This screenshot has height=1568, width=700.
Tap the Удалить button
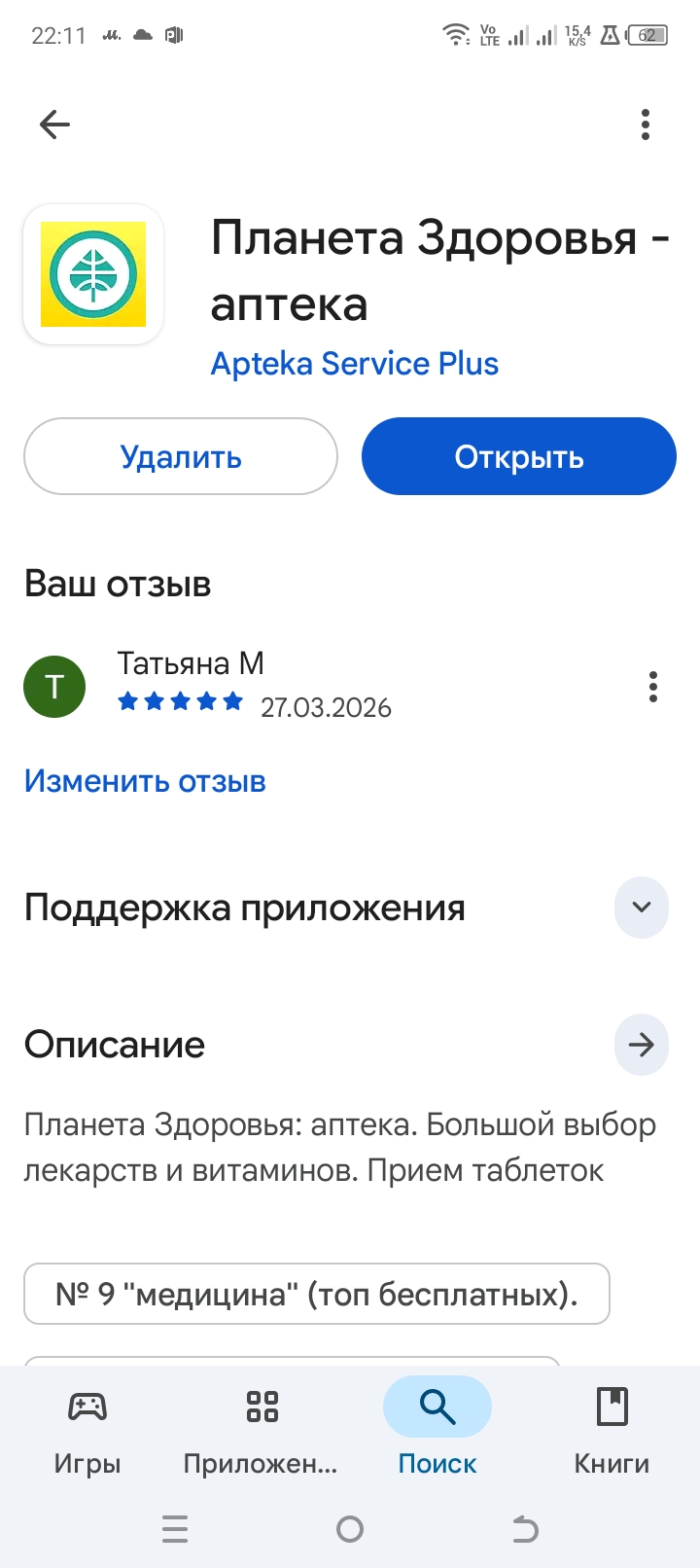[181, 456]
